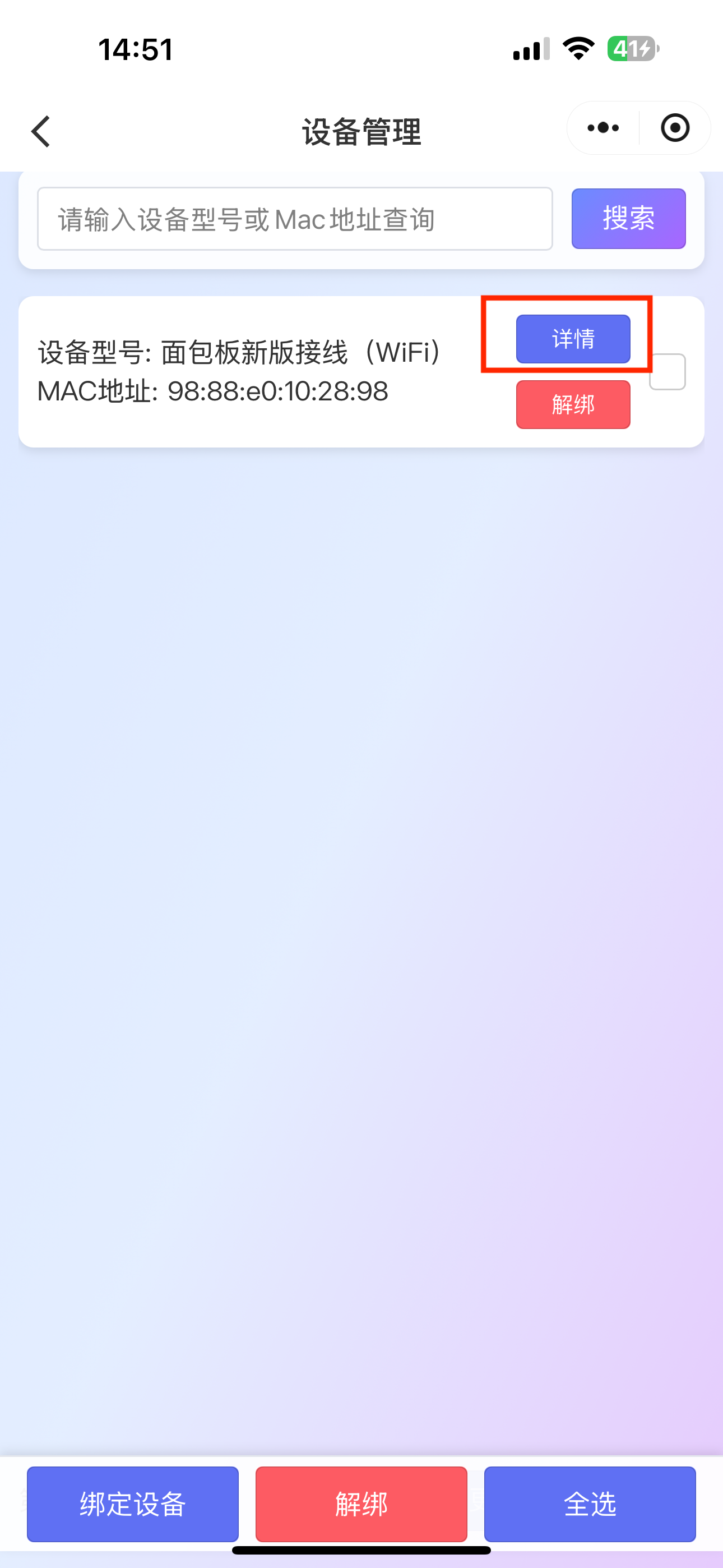The height and width of the screenshot is (1568, 723).
Task: Tap the bottom bar 解绑 button
Action: tap(361, 1504)
